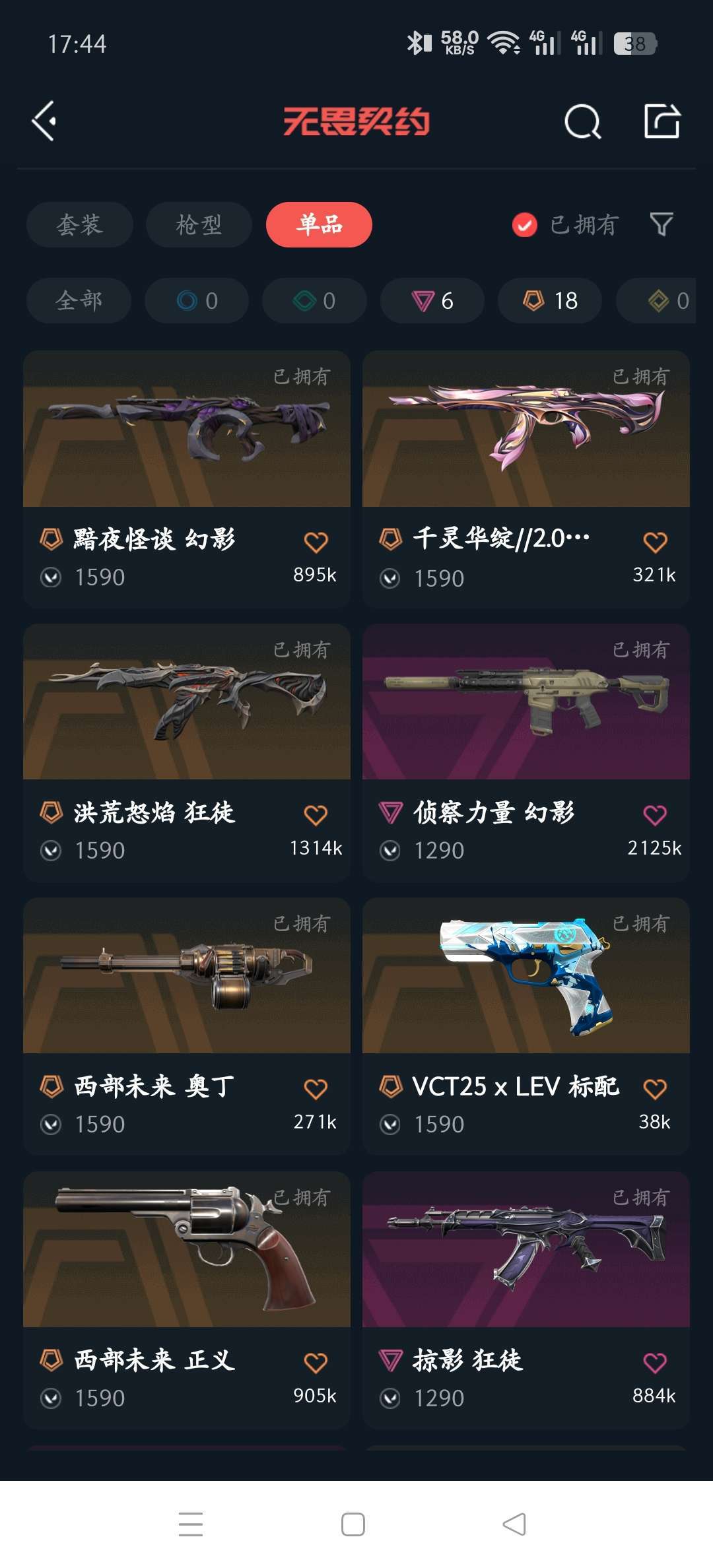Like the 掠影 狂徒 skin
713x1568 pixels.
(655, 1363)
